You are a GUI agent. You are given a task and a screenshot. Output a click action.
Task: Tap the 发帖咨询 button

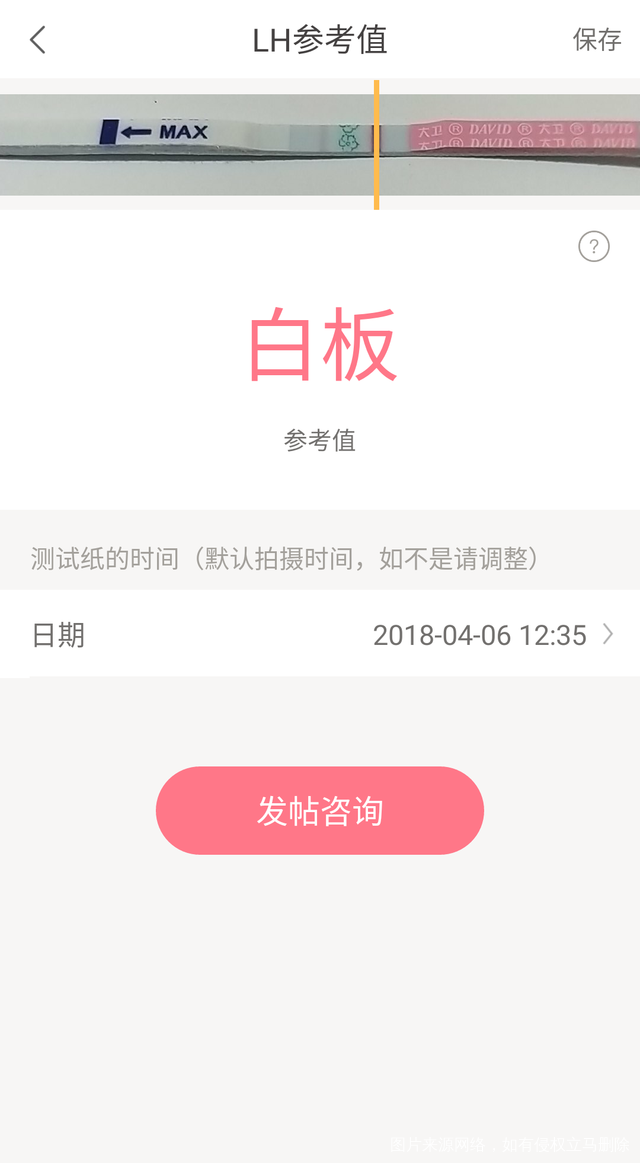[x=320, y=811]
